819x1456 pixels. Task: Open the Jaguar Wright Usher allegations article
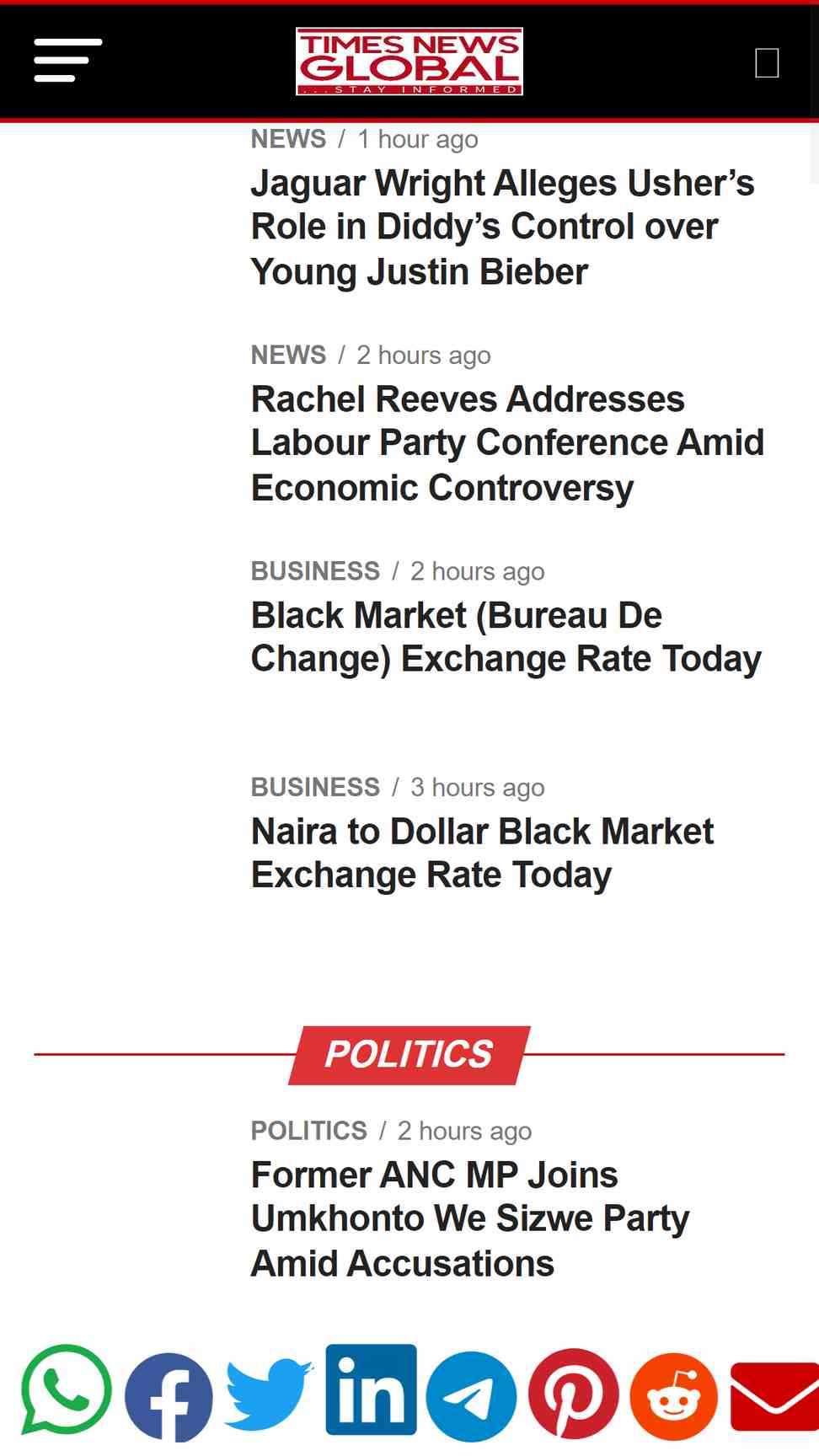[502, 227]
